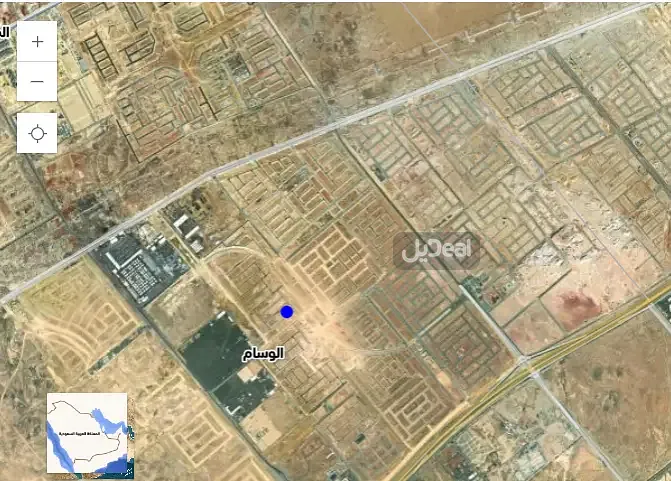Select the blue location marker
The image size is (671, 481).
point(287,312)
